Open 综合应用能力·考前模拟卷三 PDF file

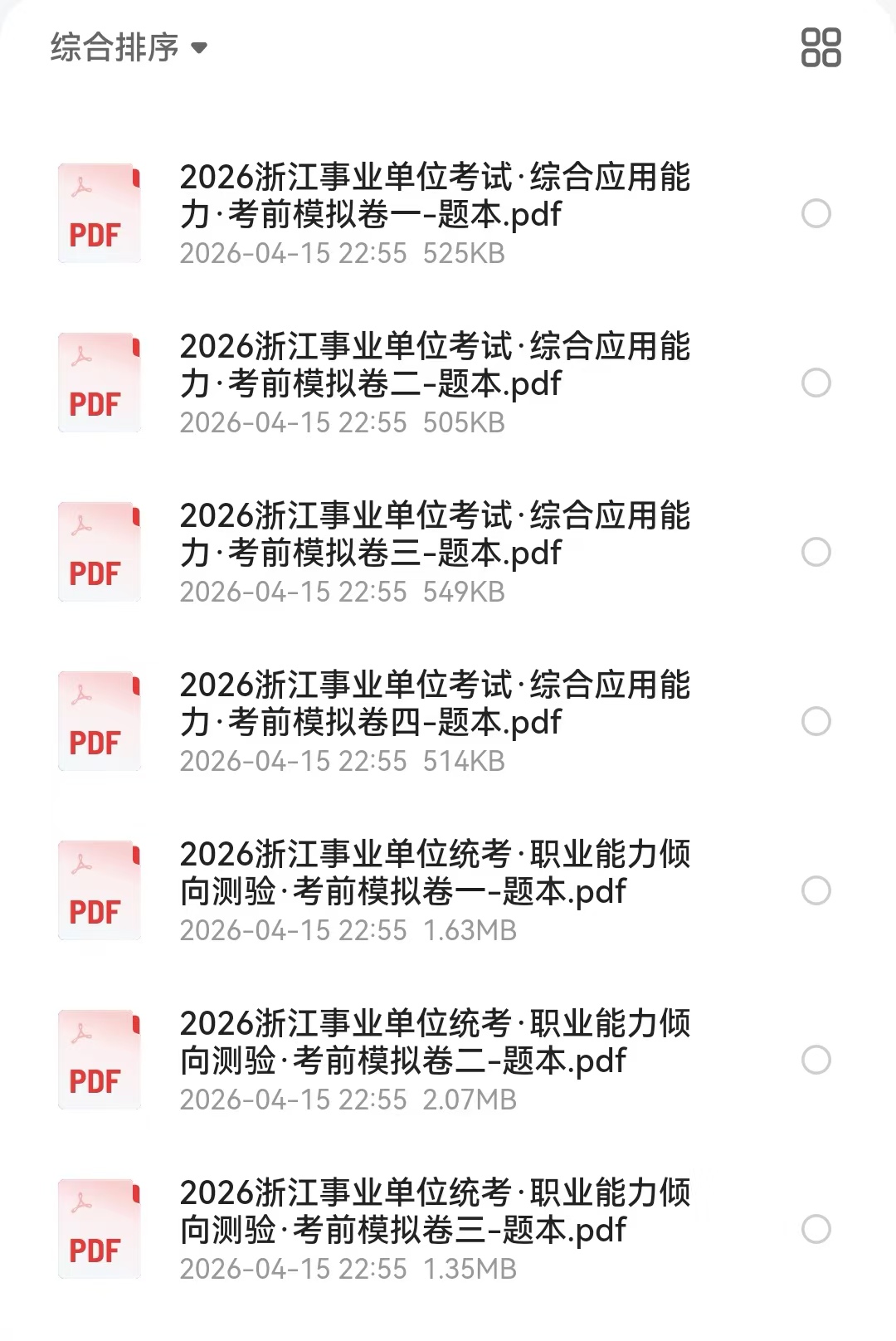tap(435, 535)
